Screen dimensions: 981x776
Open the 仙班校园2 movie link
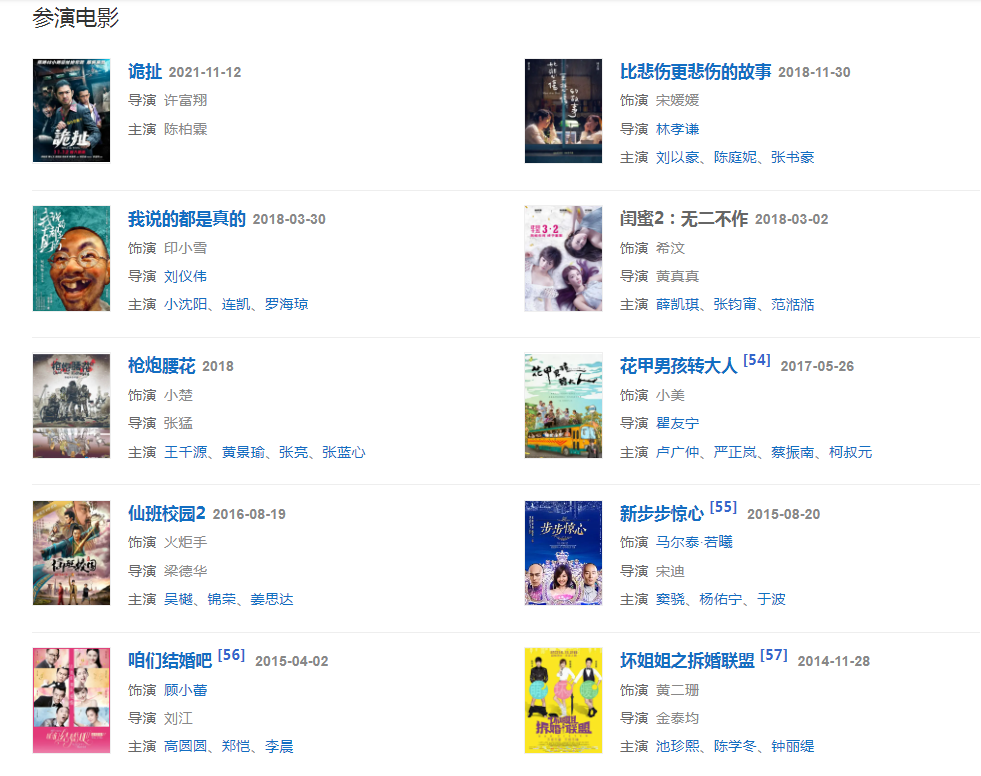(x=166, y=514)
